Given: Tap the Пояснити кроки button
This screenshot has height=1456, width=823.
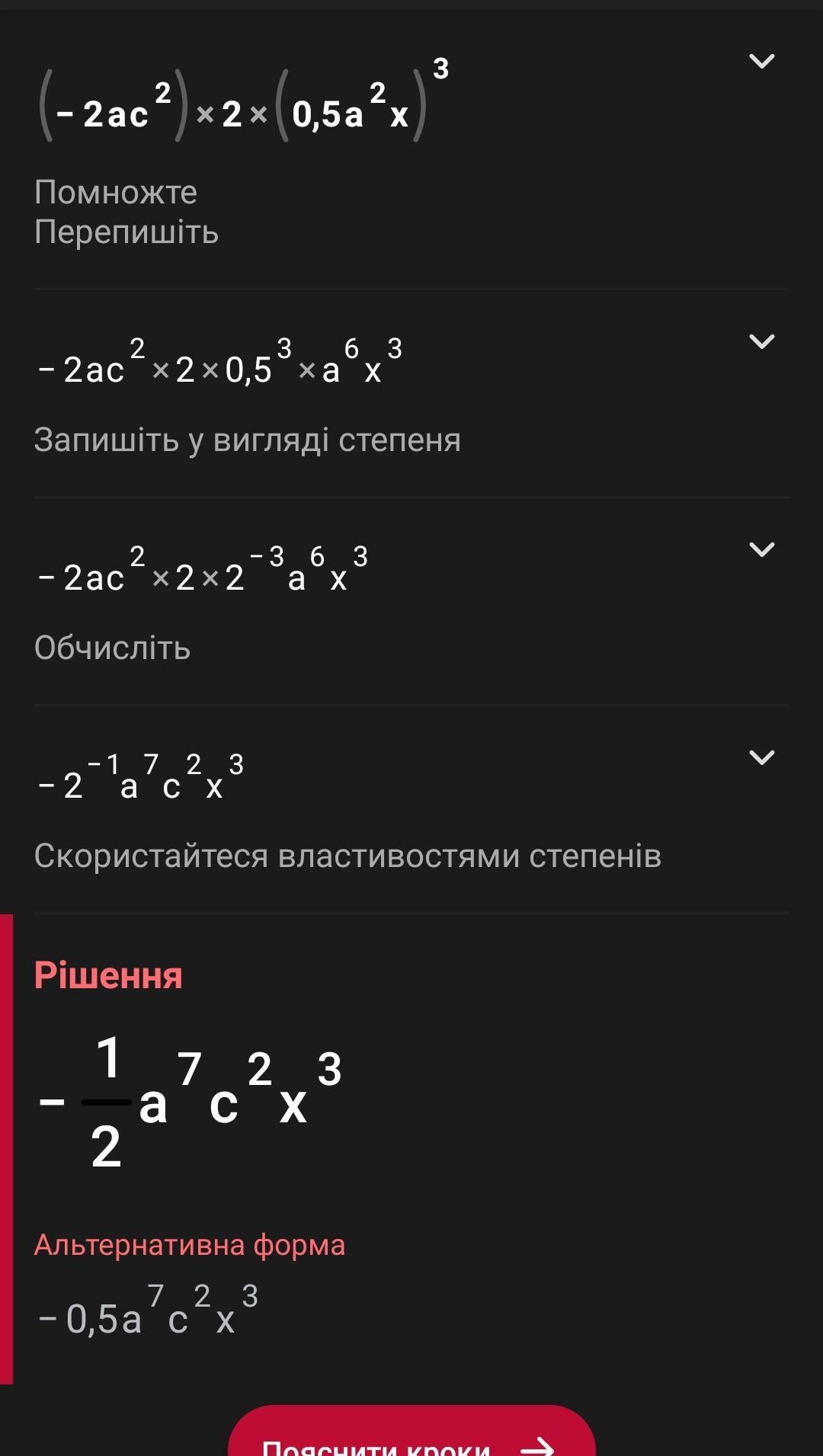Looking at the screenshot, I should [411, 1436].
